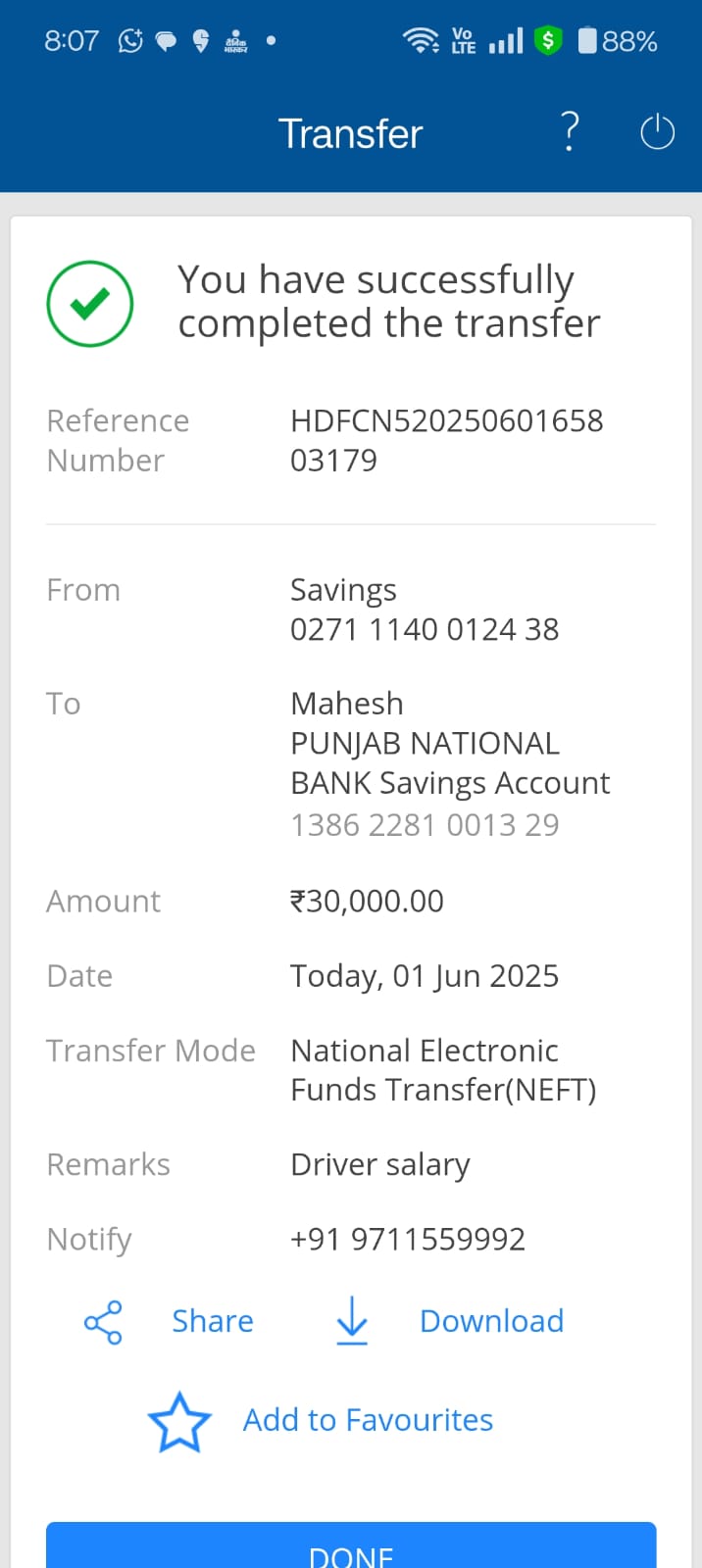Share the transfer receipt
702x1568 pixels.
coord(171,1321)
